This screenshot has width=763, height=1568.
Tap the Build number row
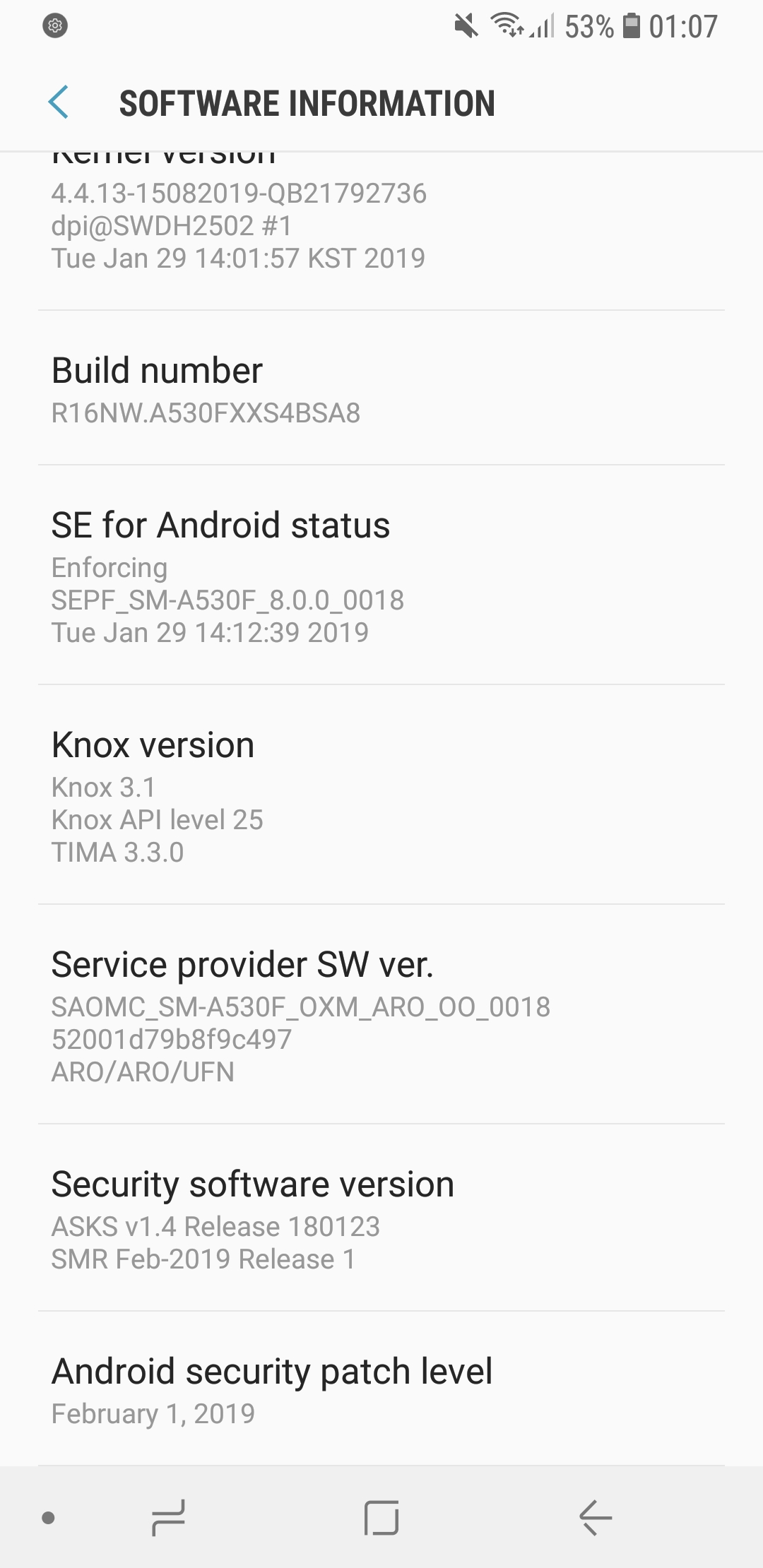pyautogui.click(x=381, y=389)
